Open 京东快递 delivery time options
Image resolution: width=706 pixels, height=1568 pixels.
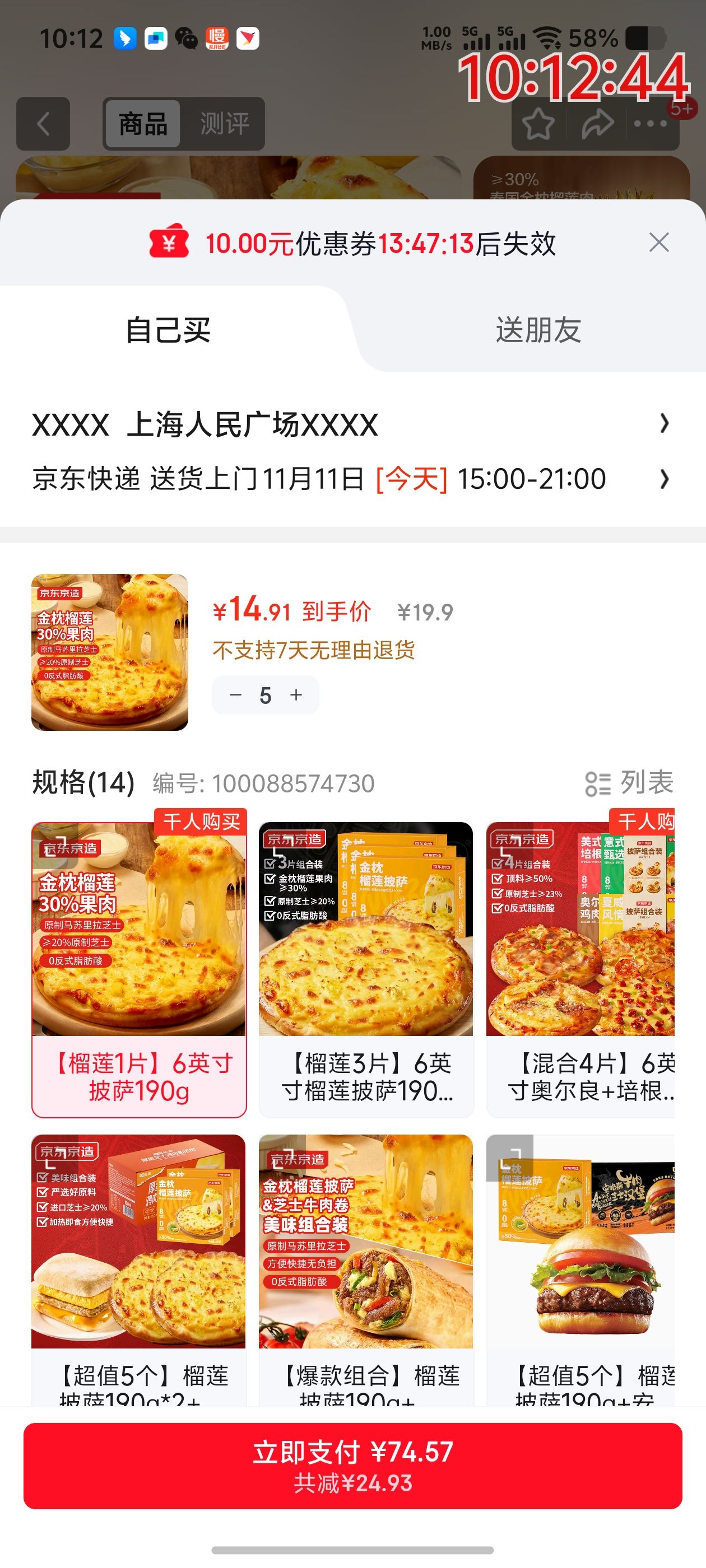[350, 479]
